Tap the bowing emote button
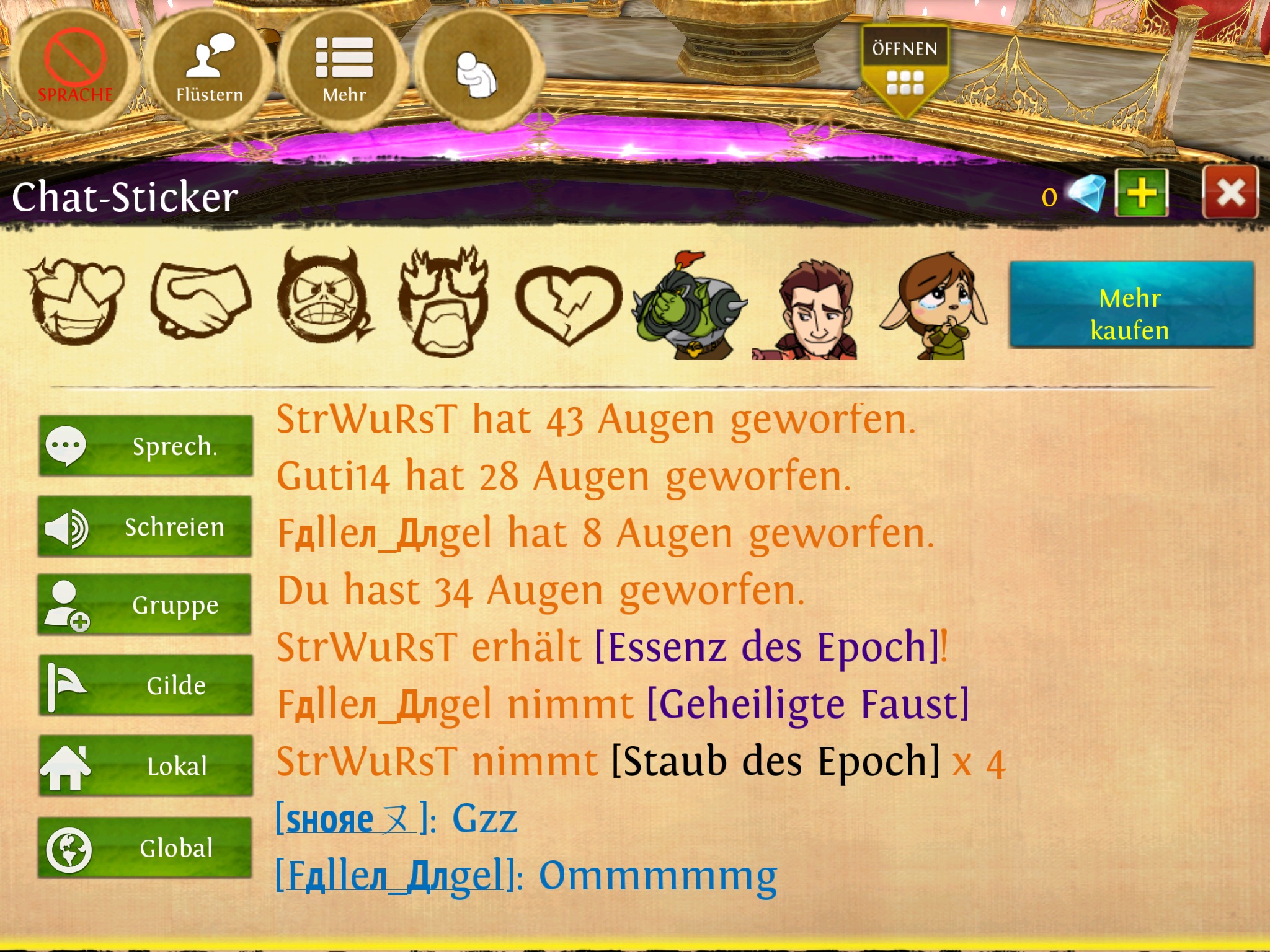Viewport: 1270px width, 952px height. [x=476, y=71]
